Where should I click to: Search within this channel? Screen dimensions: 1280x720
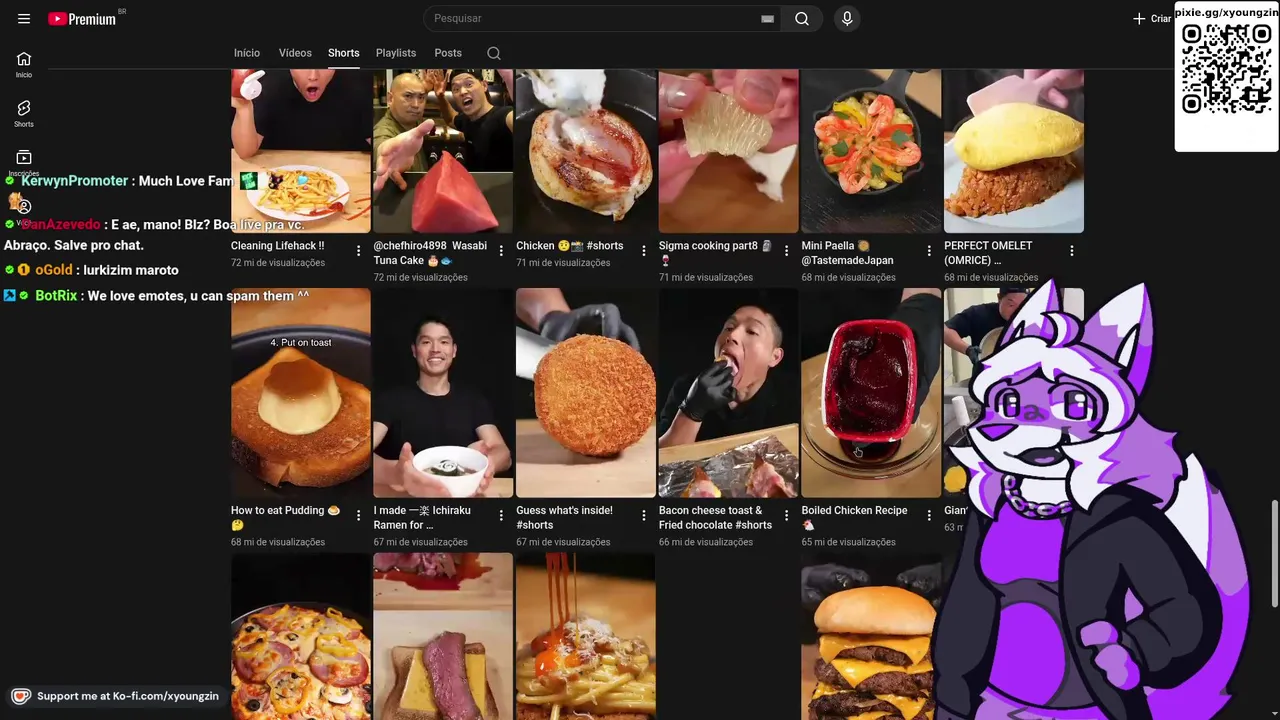[494, 53]
